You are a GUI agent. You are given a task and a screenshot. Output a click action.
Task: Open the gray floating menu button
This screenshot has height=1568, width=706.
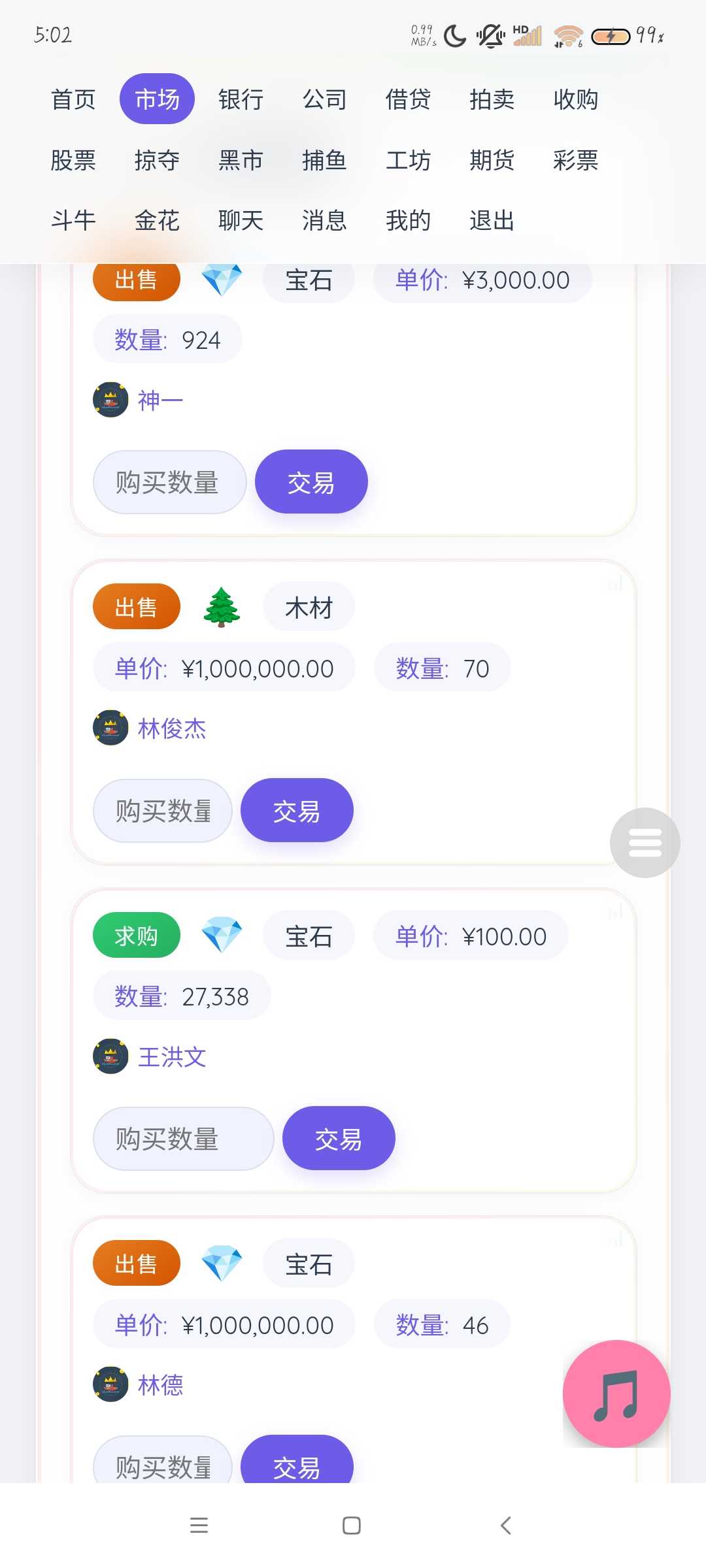[645, 842]
